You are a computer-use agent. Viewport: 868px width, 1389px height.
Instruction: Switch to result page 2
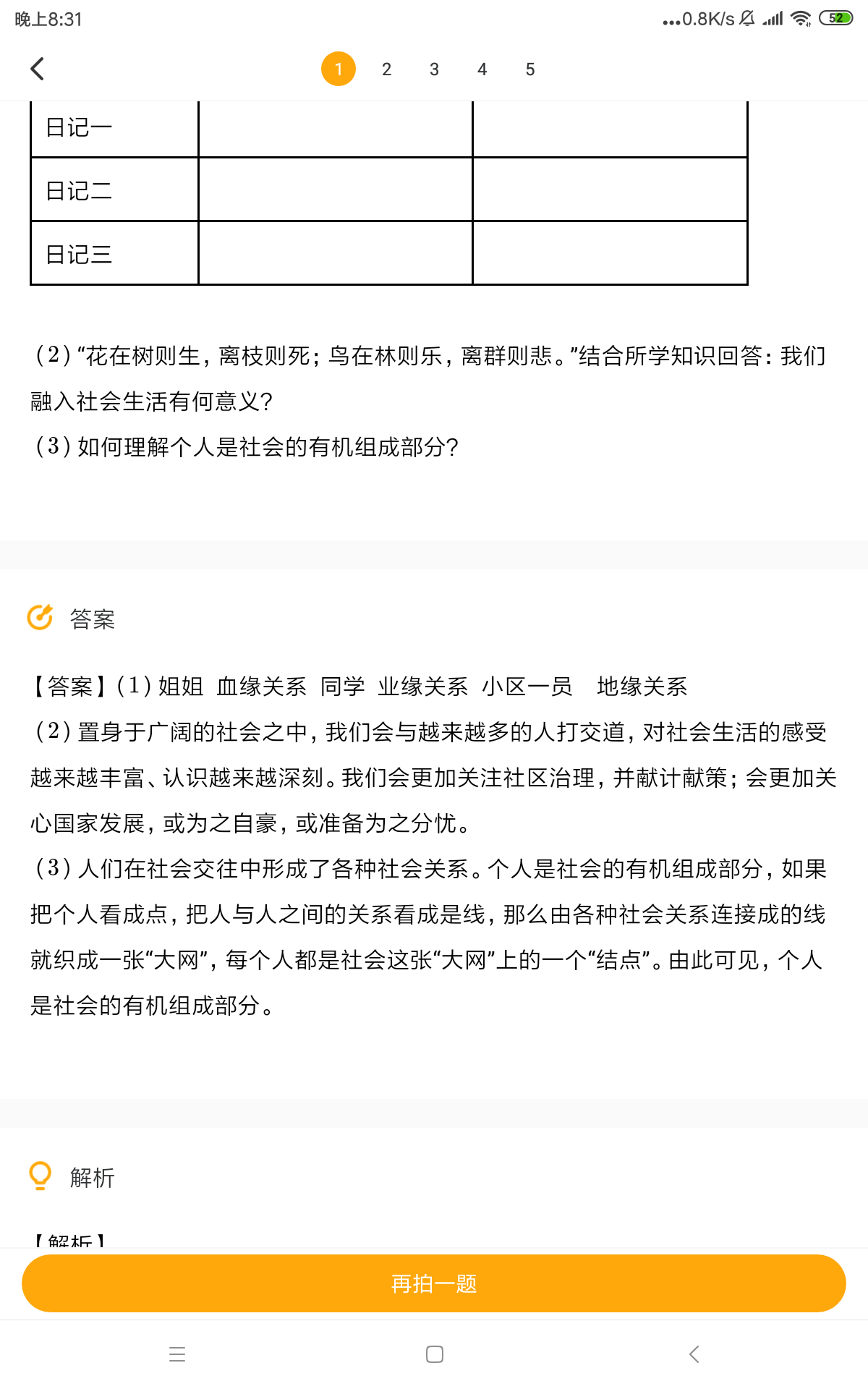tap(386, 69)
